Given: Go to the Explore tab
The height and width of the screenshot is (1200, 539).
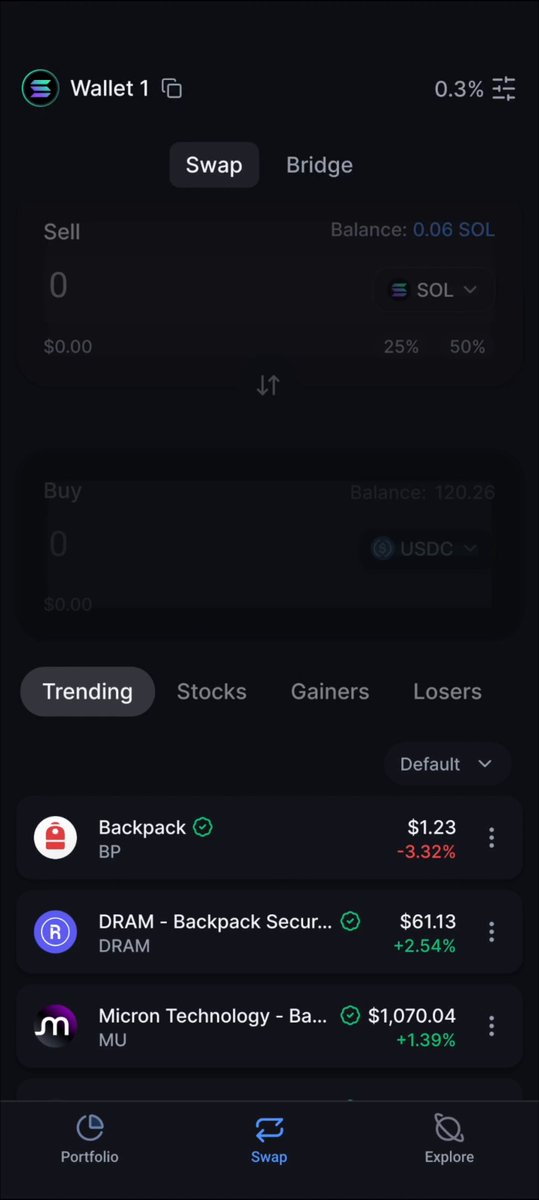Looking at the screenshot, I should [449, 1139].
